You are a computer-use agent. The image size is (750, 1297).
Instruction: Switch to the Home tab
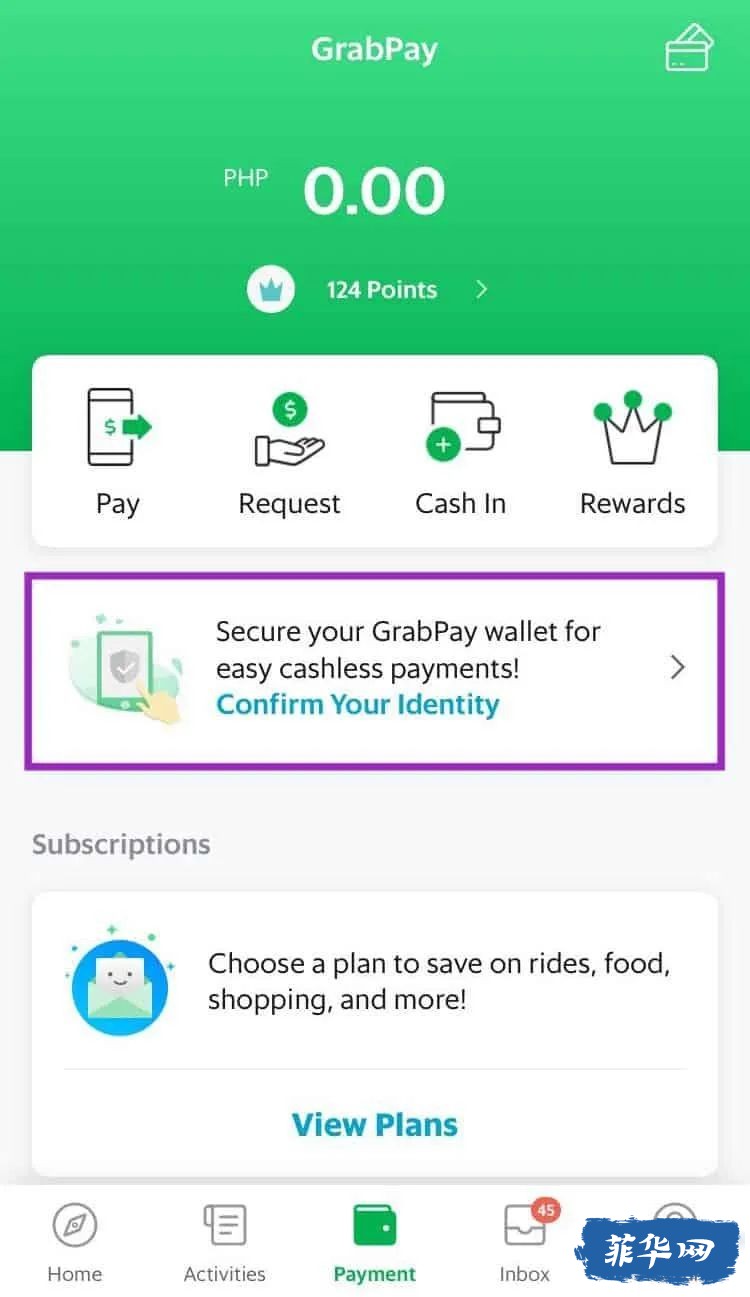pyautogui.click(x=75, y=1242)
